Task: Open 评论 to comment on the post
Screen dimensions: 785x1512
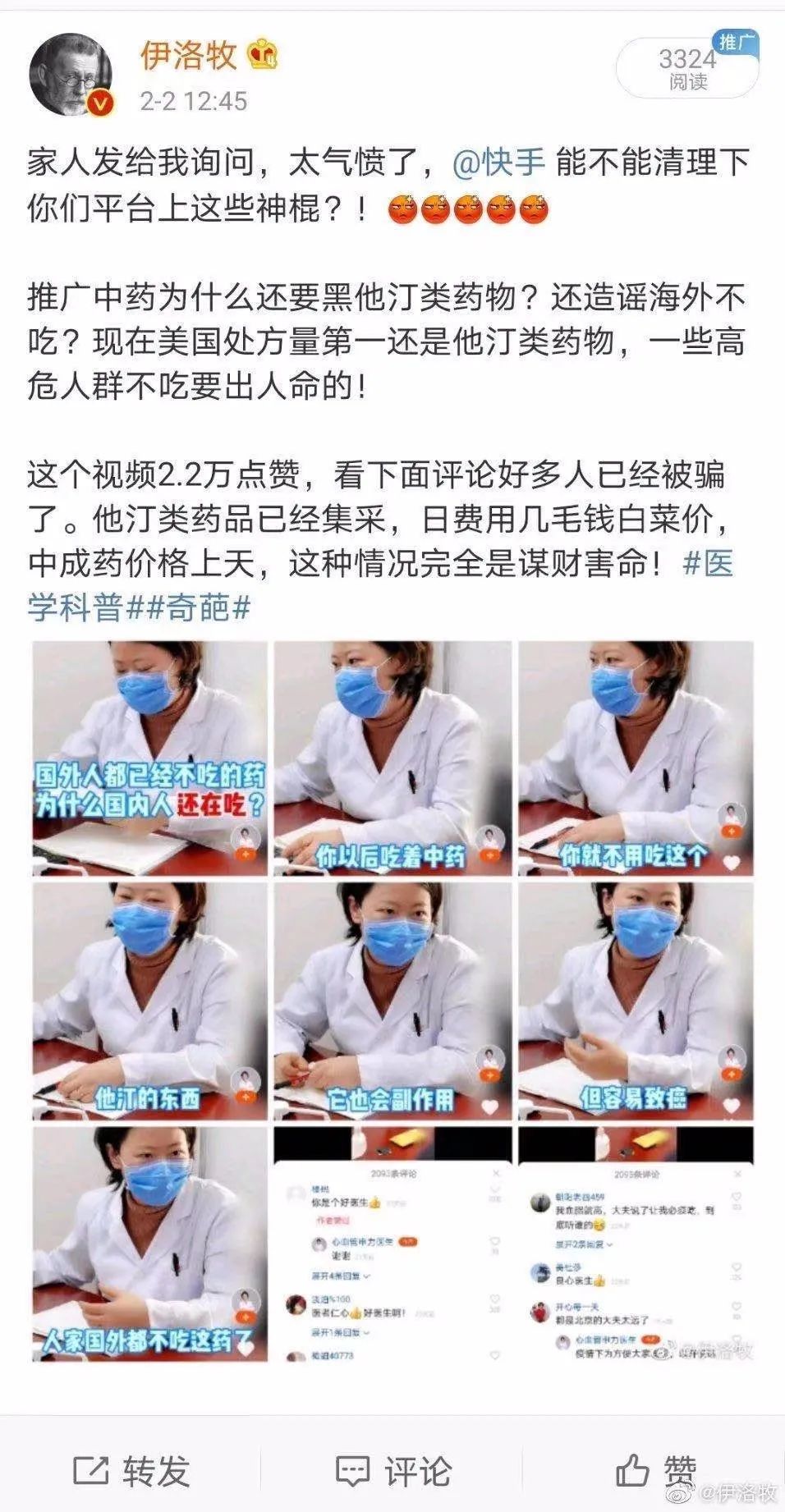Action: click(392, 1469)
